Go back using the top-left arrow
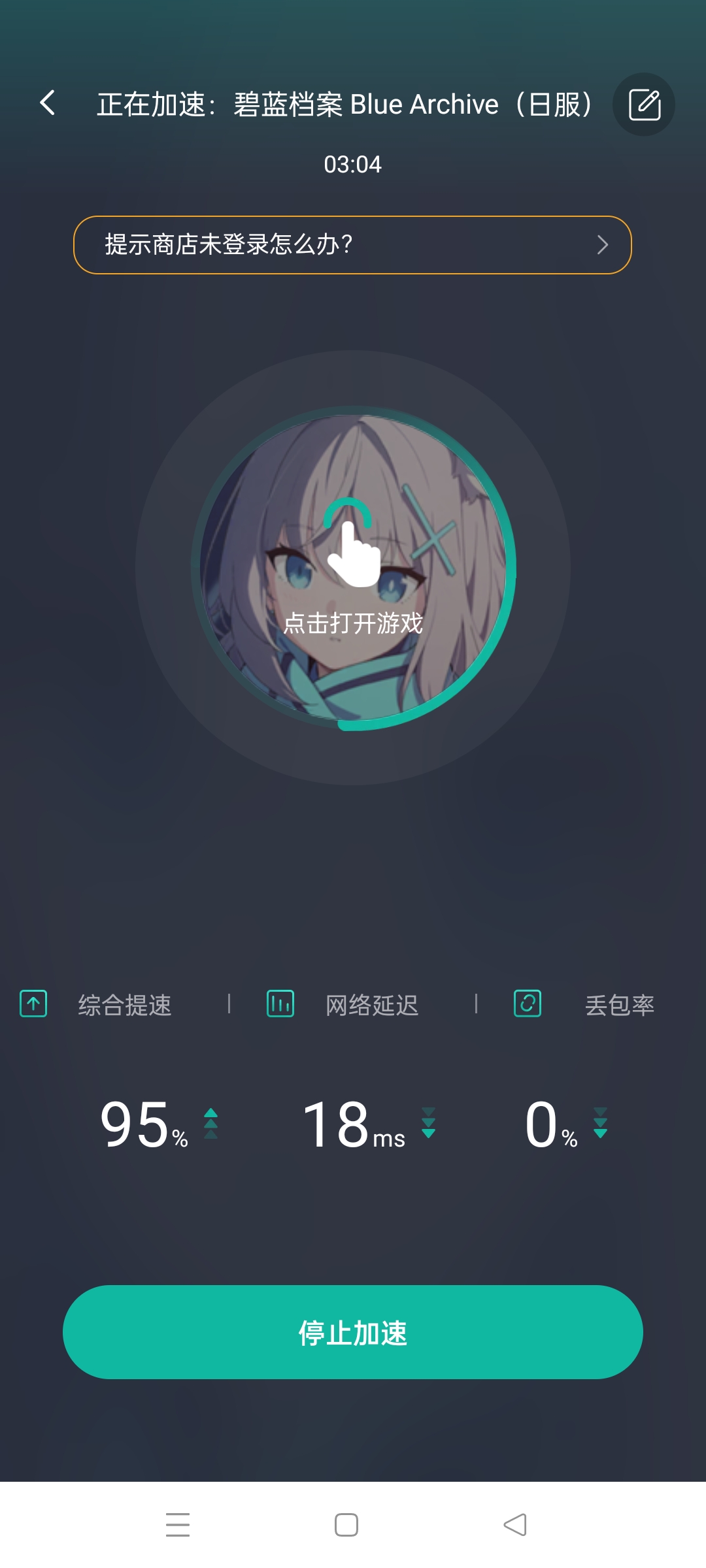The height and width of the screenshot is (1568, 706). 47,103
